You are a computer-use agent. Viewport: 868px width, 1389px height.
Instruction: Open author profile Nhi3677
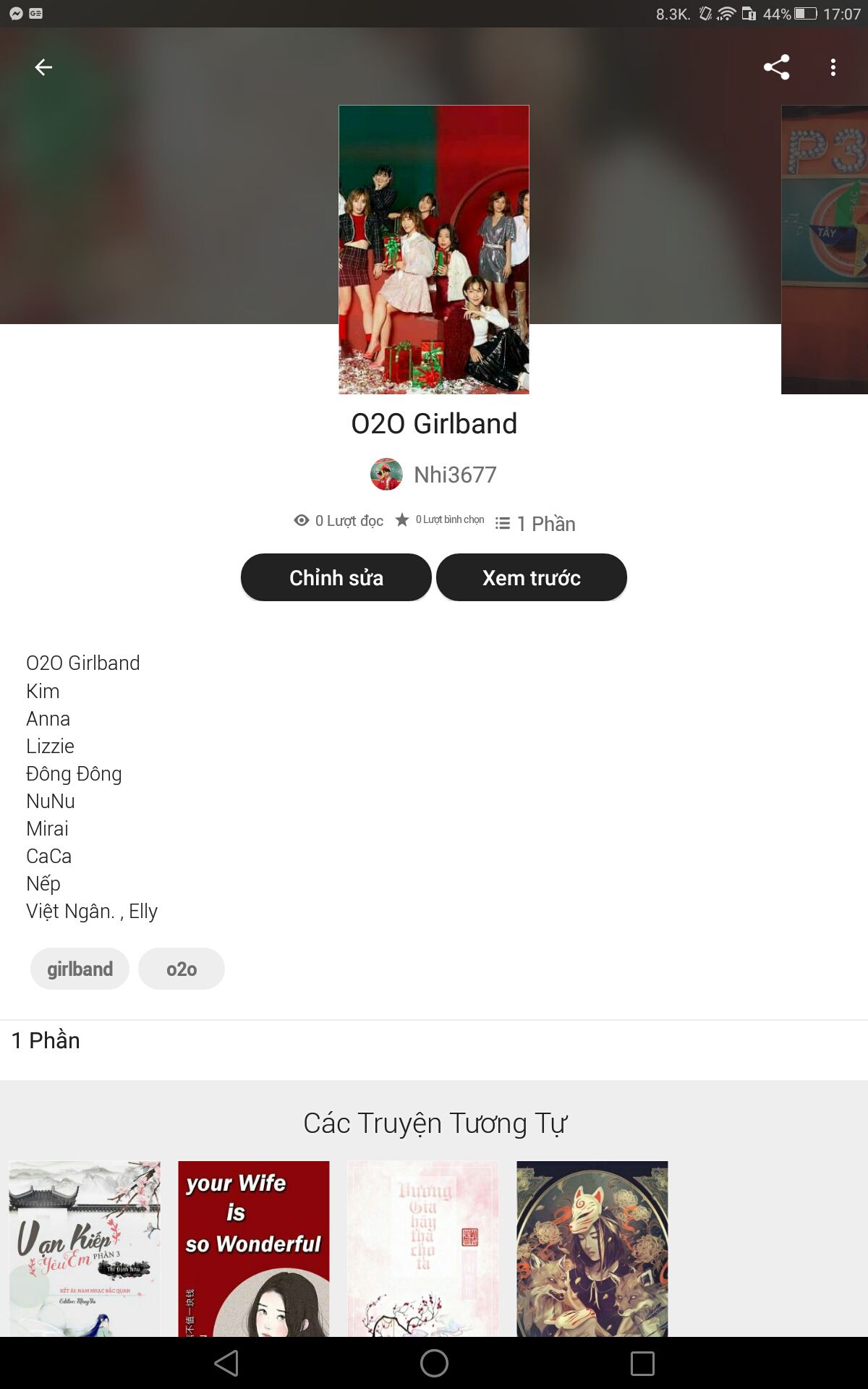tap(434, 475)
